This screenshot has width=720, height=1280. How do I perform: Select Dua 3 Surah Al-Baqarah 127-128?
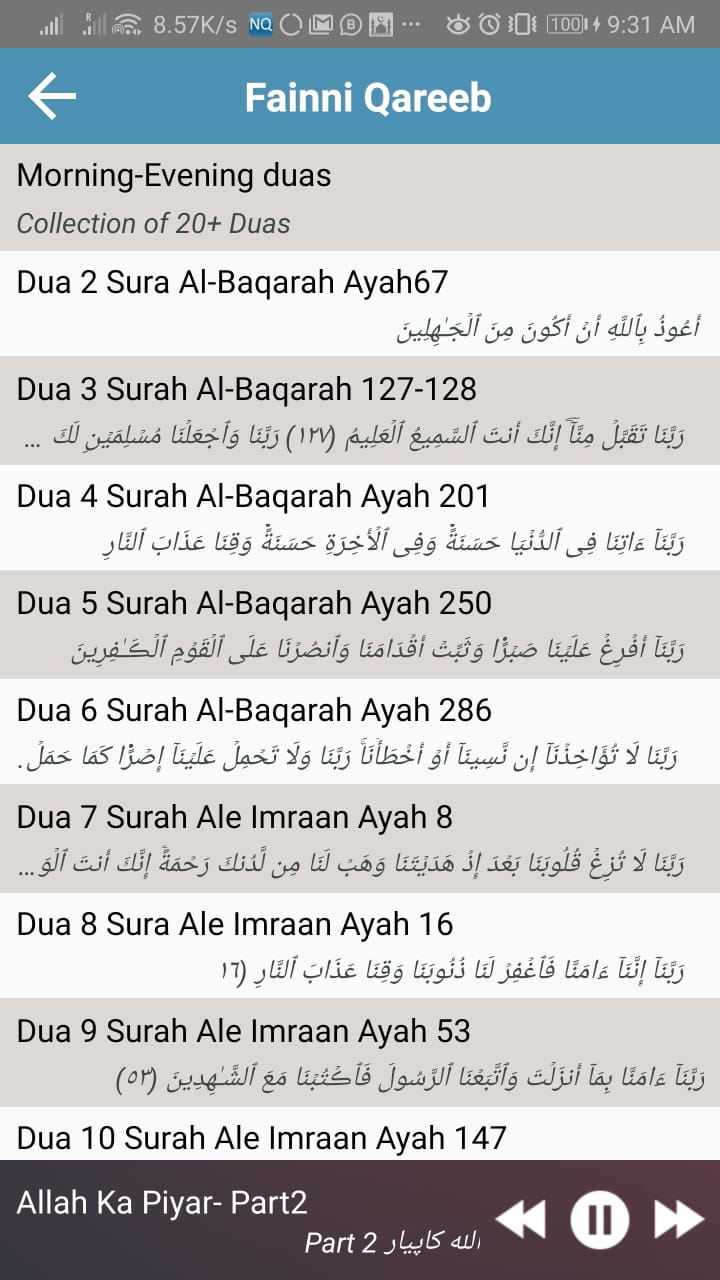coord(360,410)
